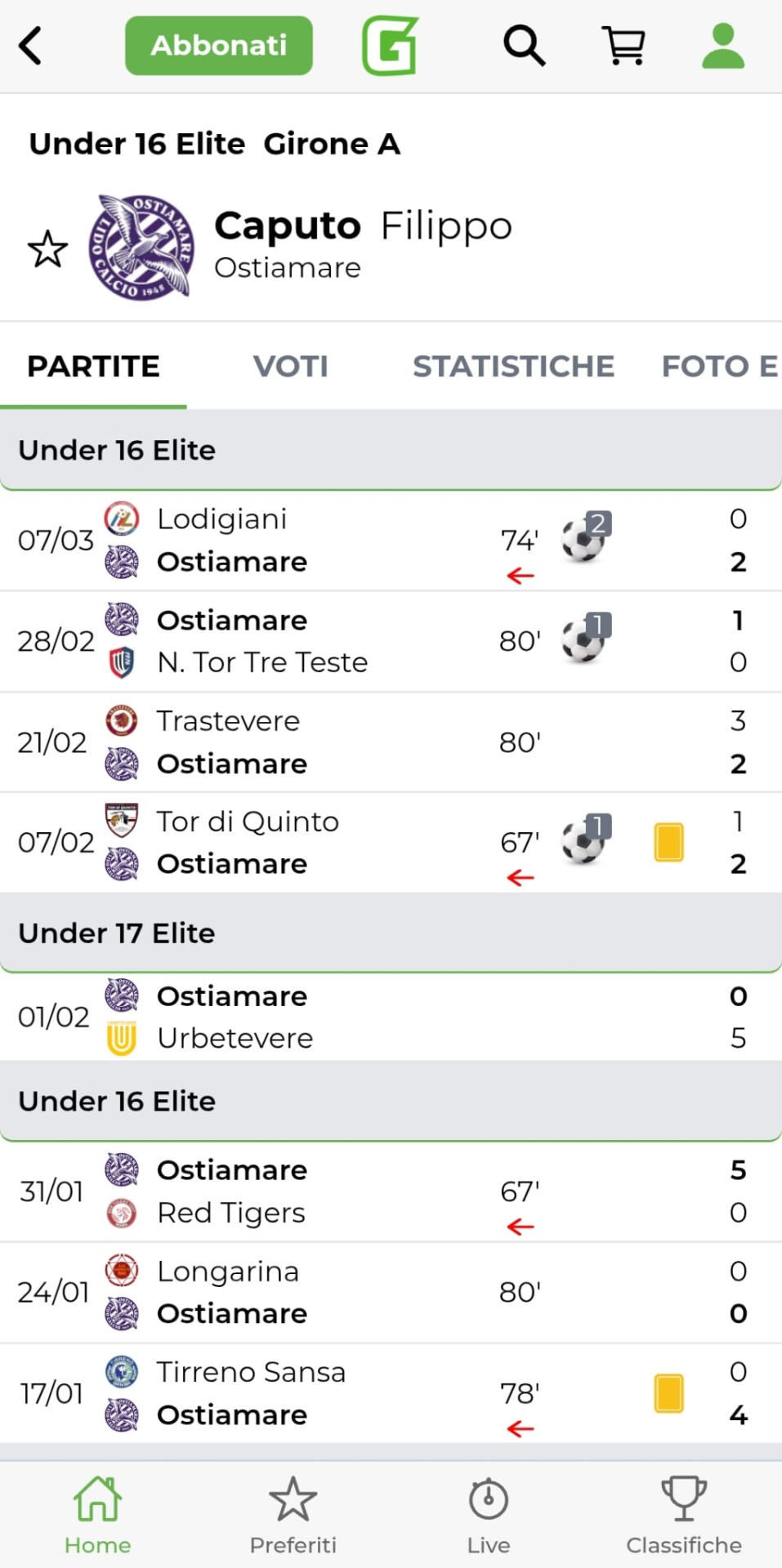Open the Ostiamare vs Urbetevere match
Viewport: 782px width, 1568px height.
327,1018
